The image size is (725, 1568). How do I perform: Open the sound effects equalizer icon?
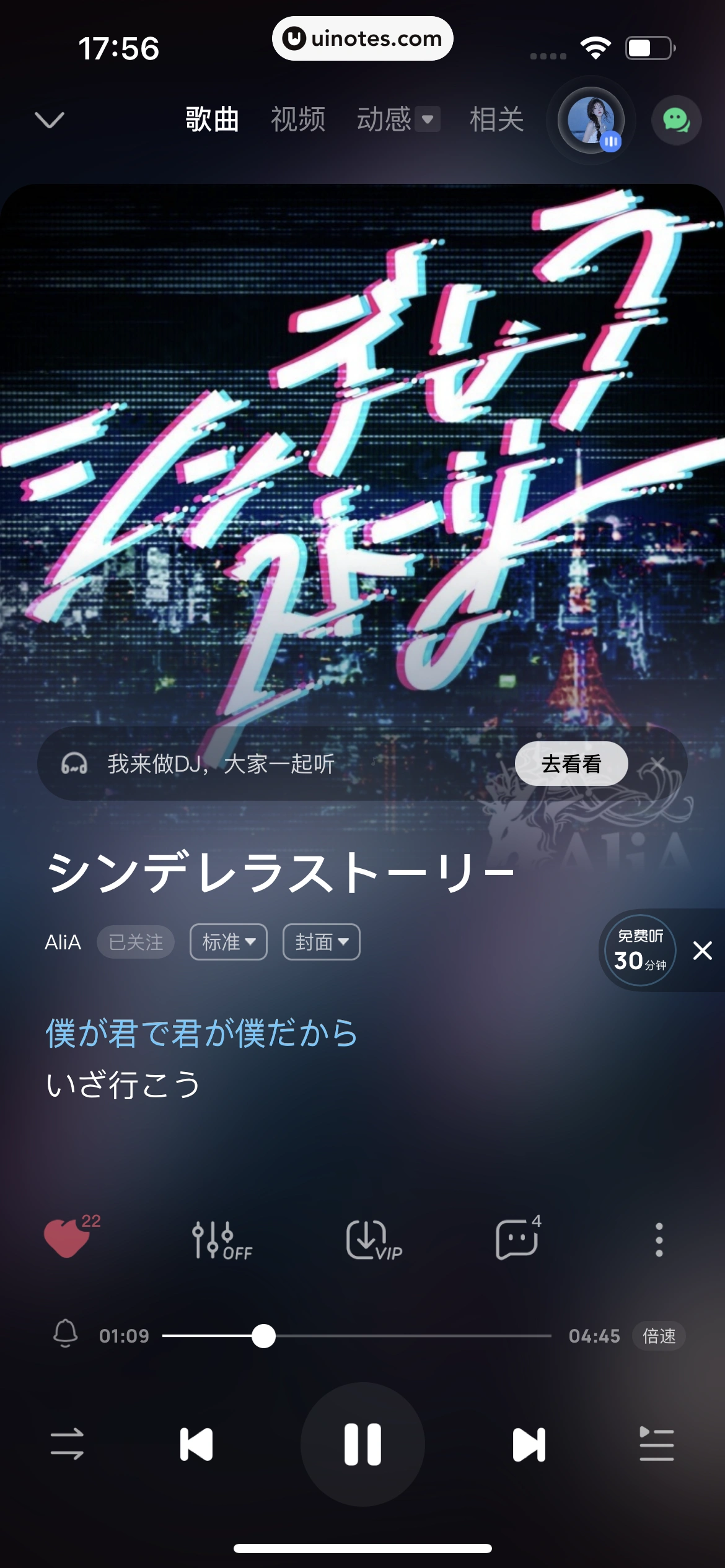point(222,1240)
